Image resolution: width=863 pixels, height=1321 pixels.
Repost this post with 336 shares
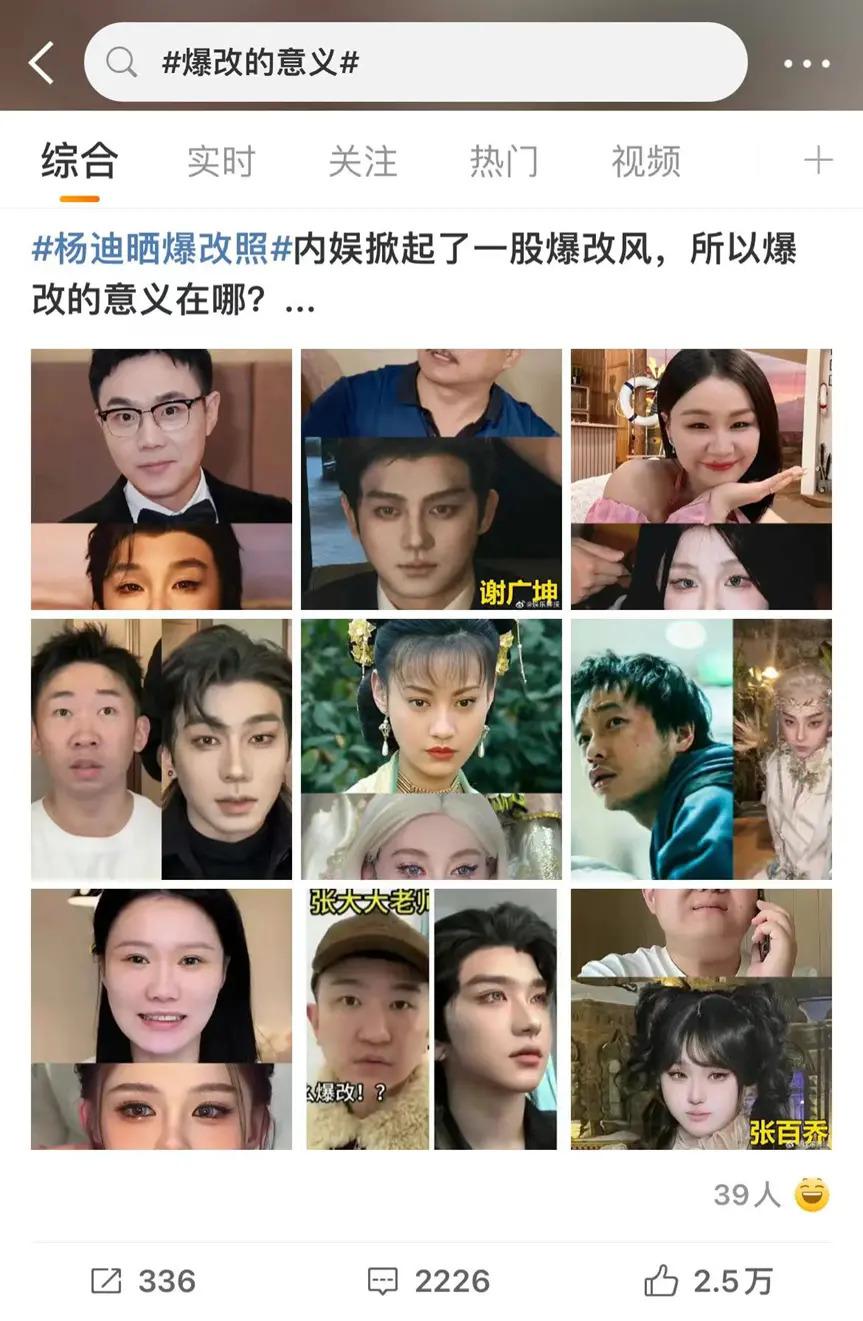click(x=143, y=1281)
